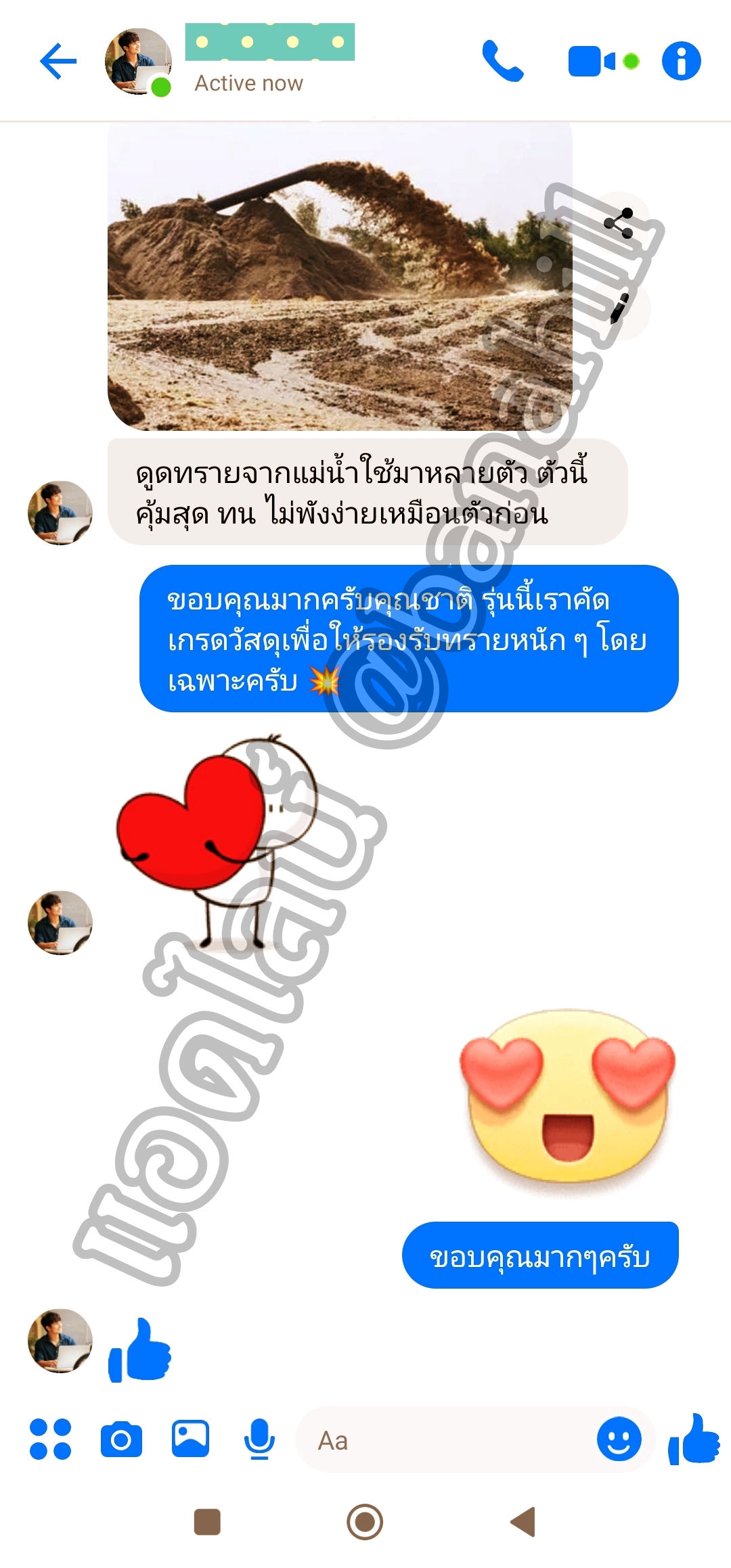Screen dimensions: 731x1568
Task: Start a voice call
Action: coord(503,62)
